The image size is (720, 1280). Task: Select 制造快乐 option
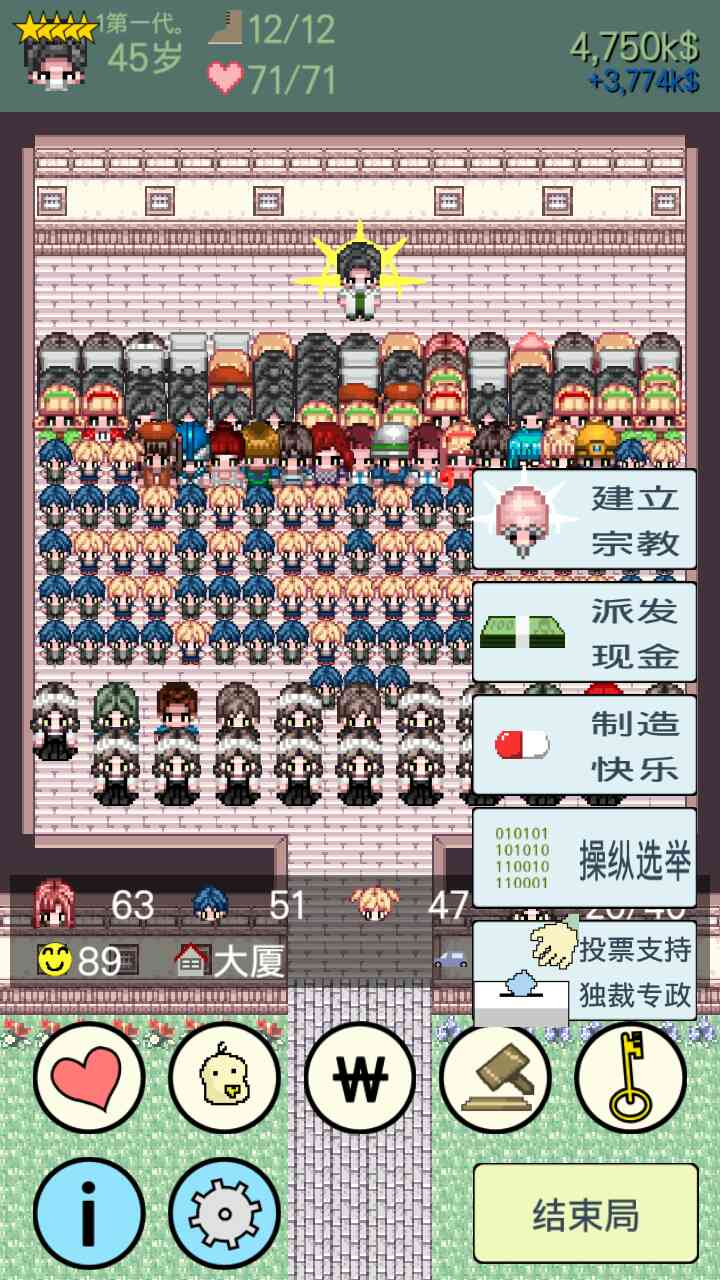[584, 746]
